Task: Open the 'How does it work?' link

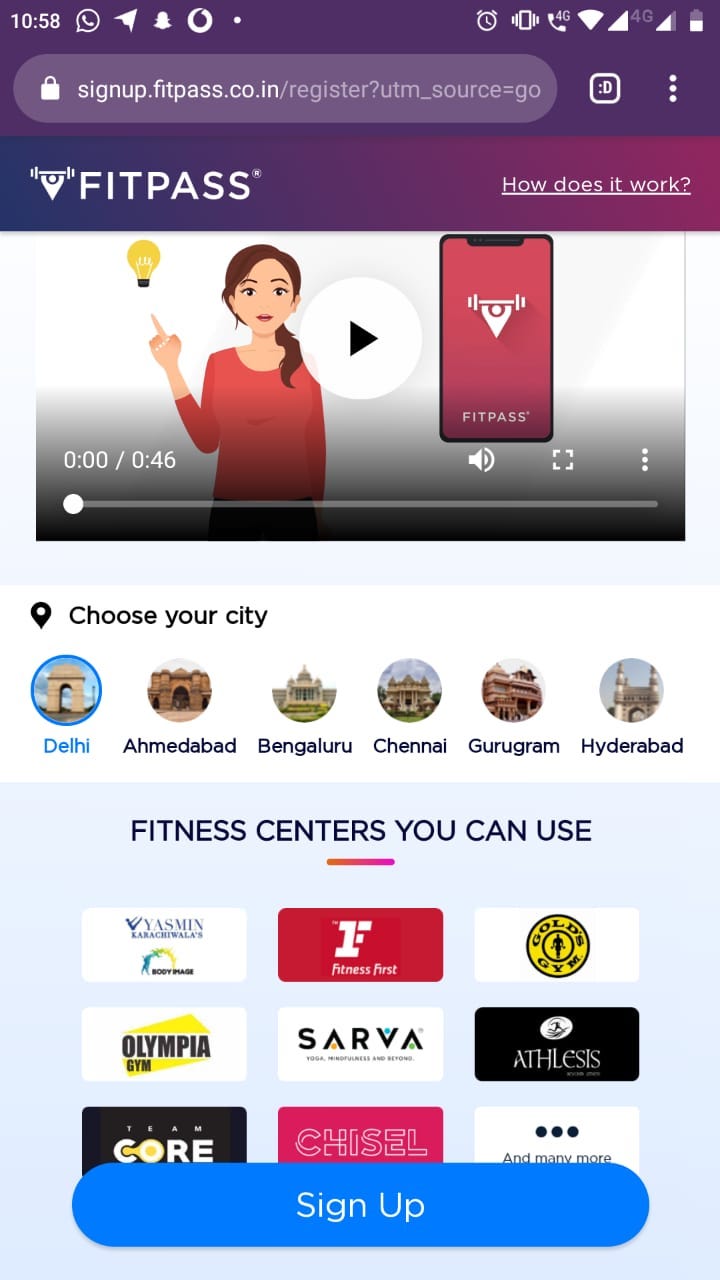Action: pyautogui.click(x=596, y=184)
